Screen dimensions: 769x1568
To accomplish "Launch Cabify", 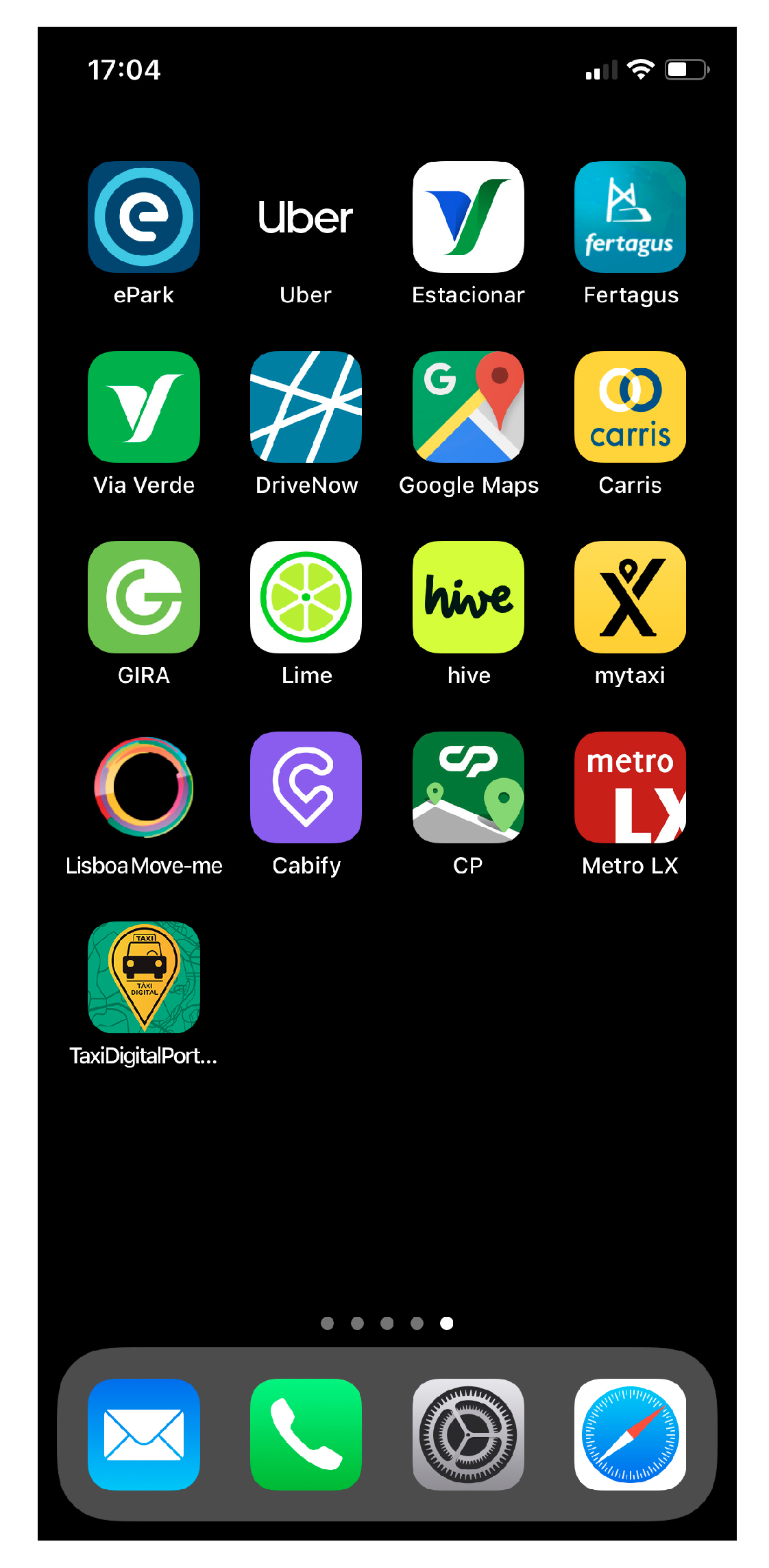I will tap(306, 787).
